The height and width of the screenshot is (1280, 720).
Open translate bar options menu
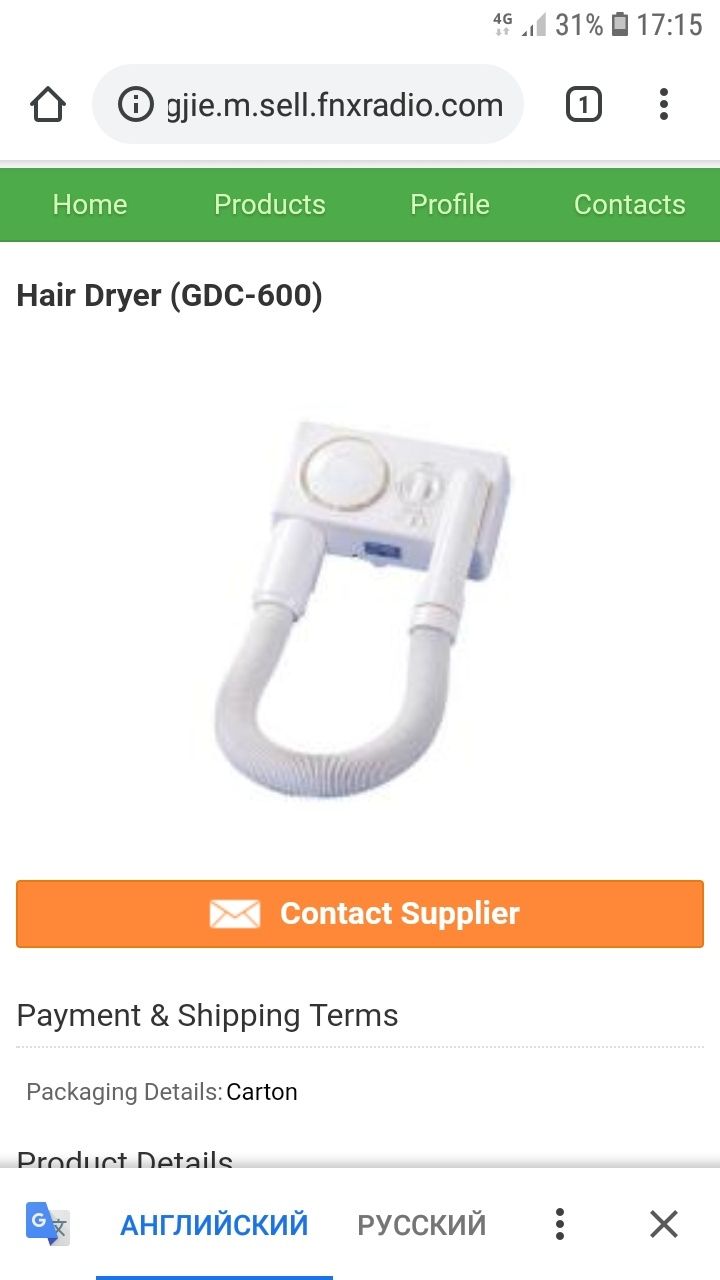560,1224
